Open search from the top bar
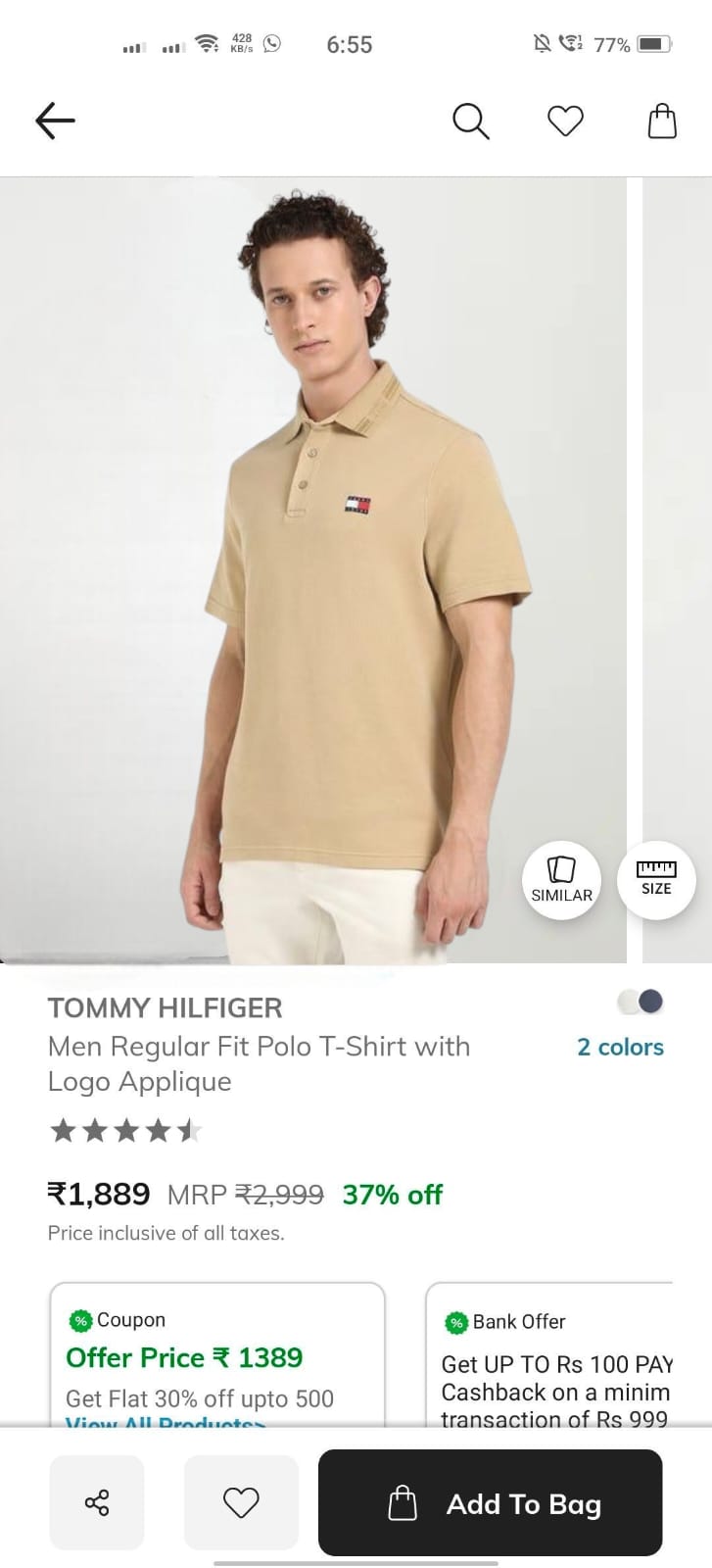Viewport: 712px width, 1568px height. pos(470,122)
